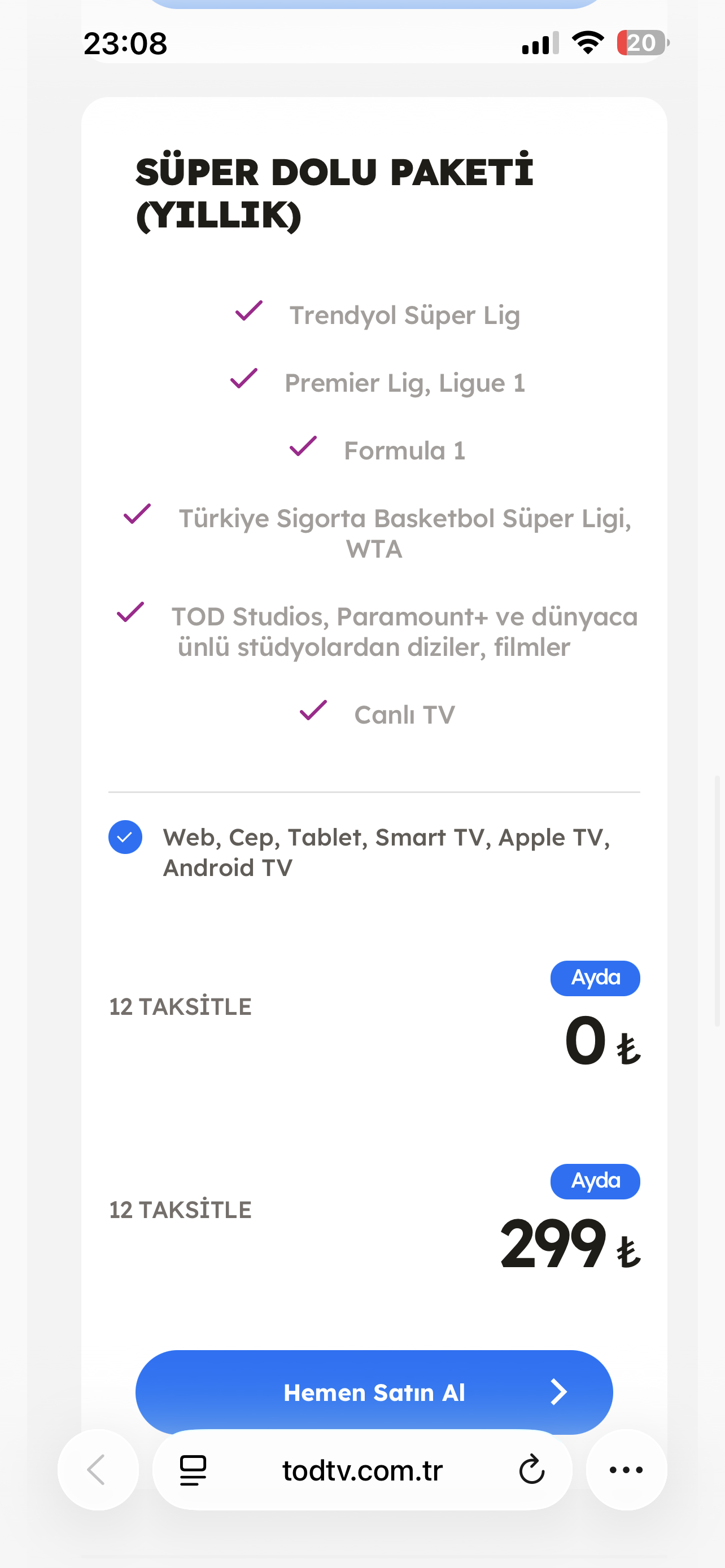Screen dimensions: 725x1568
Task: Tap the todtv.com.tr address field
Action: [362, 1470]
